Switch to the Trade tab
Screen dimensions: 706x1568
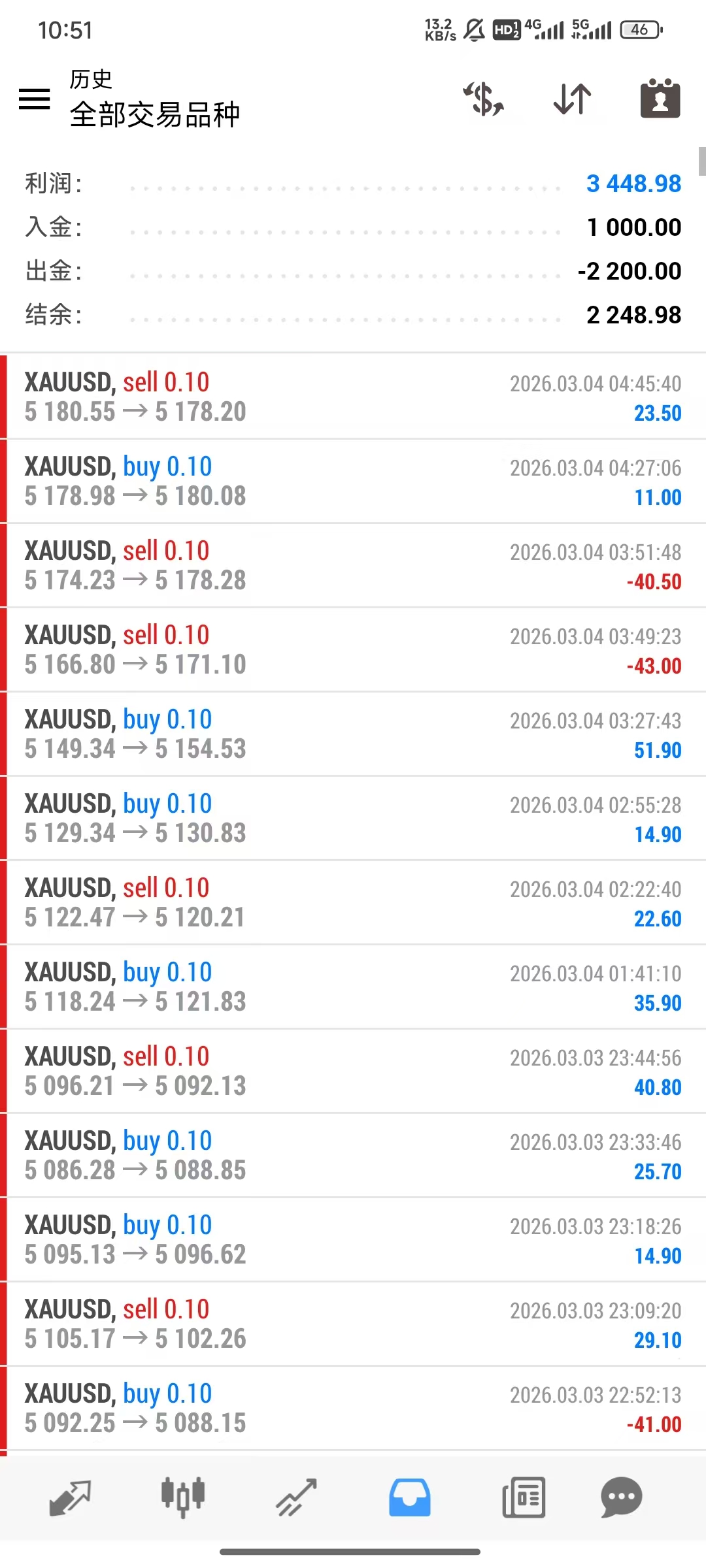pyautogui.click(x=296, y=1497)
